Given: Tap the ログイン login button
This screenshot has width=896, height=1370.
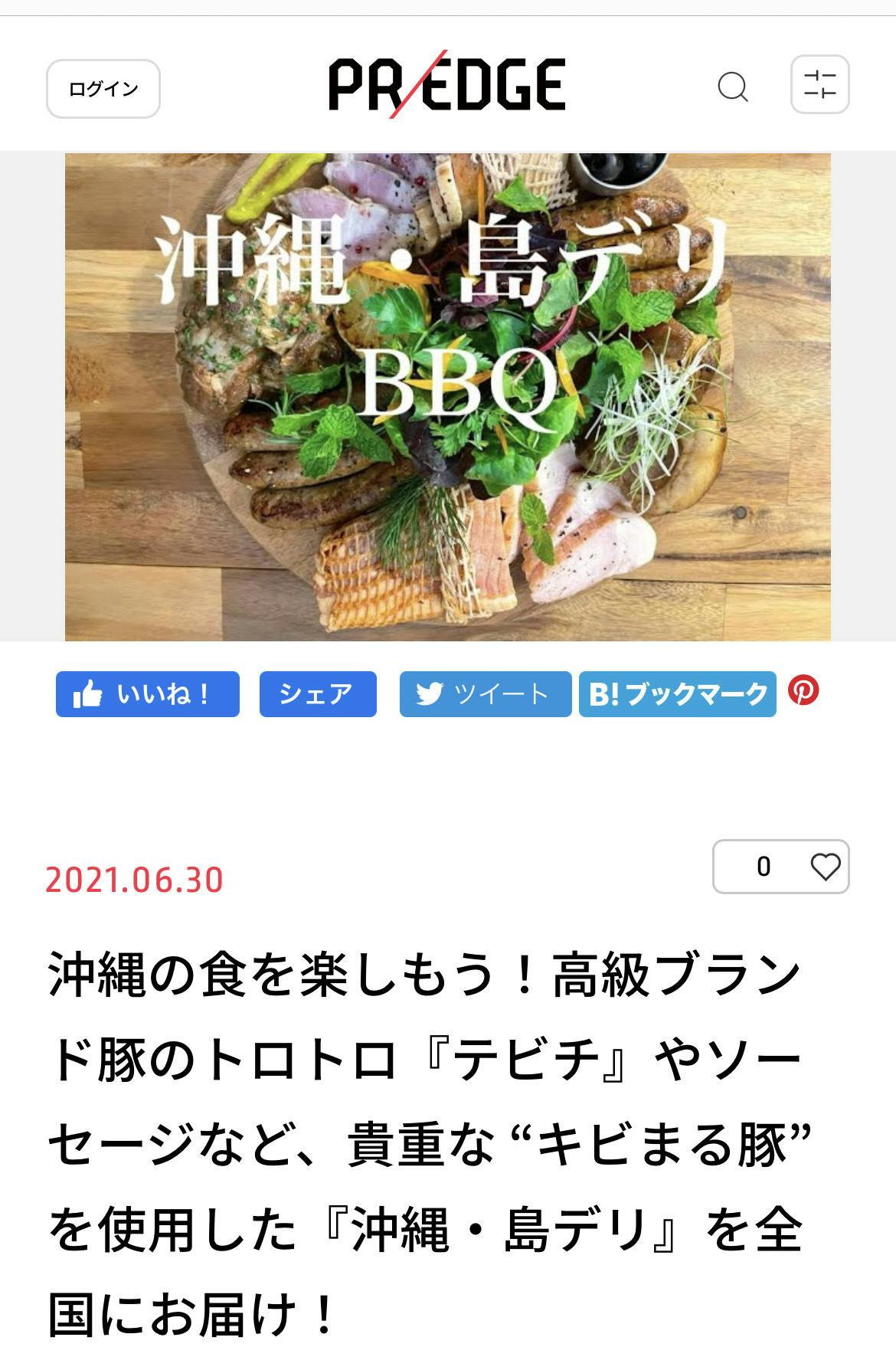Looking at the screenshot, I should pyautogui.click(x=103, y=89).
